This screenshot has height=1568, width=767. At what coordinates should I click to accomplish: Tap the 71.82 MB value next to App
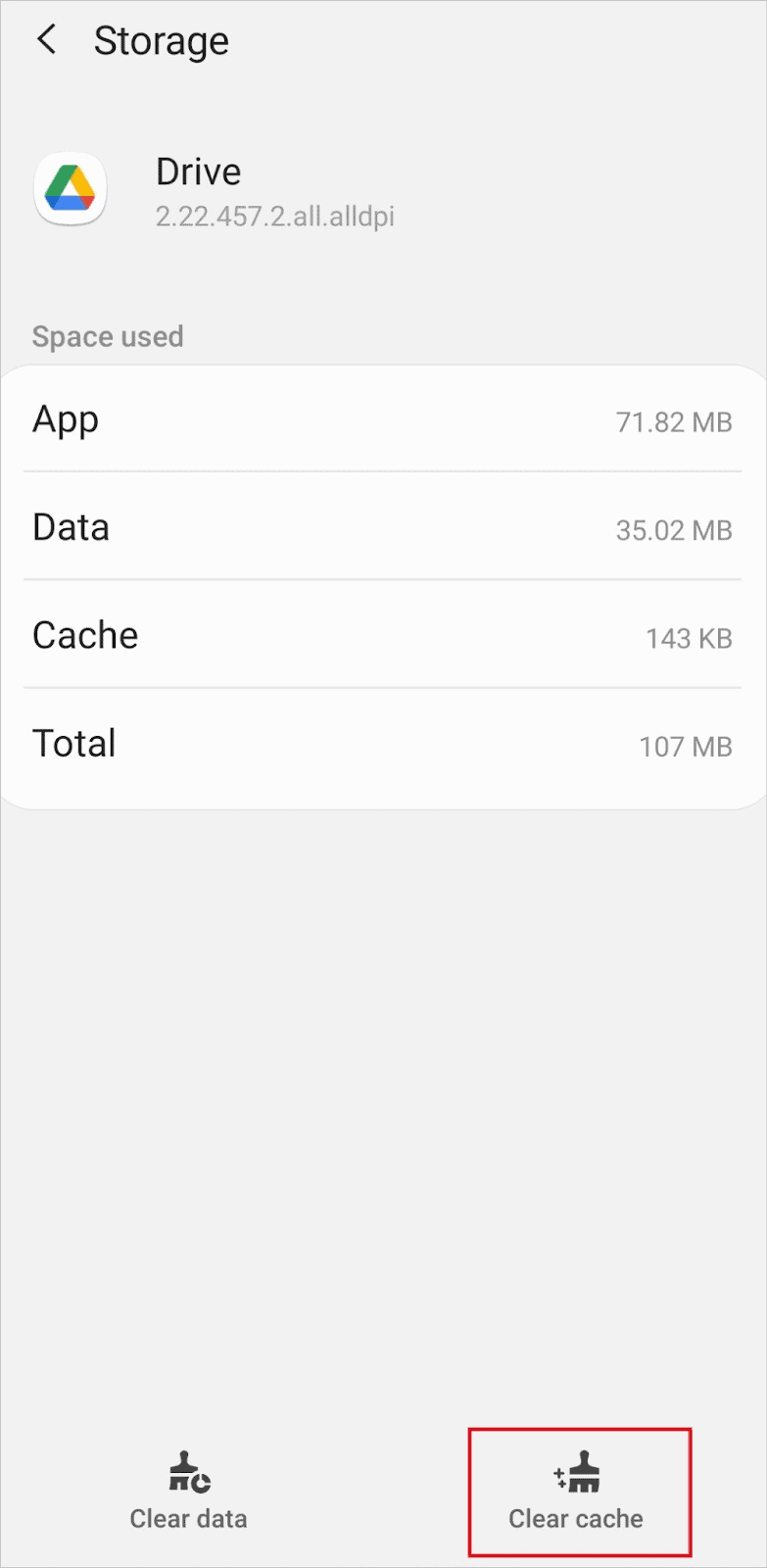[x=674, y=421]
